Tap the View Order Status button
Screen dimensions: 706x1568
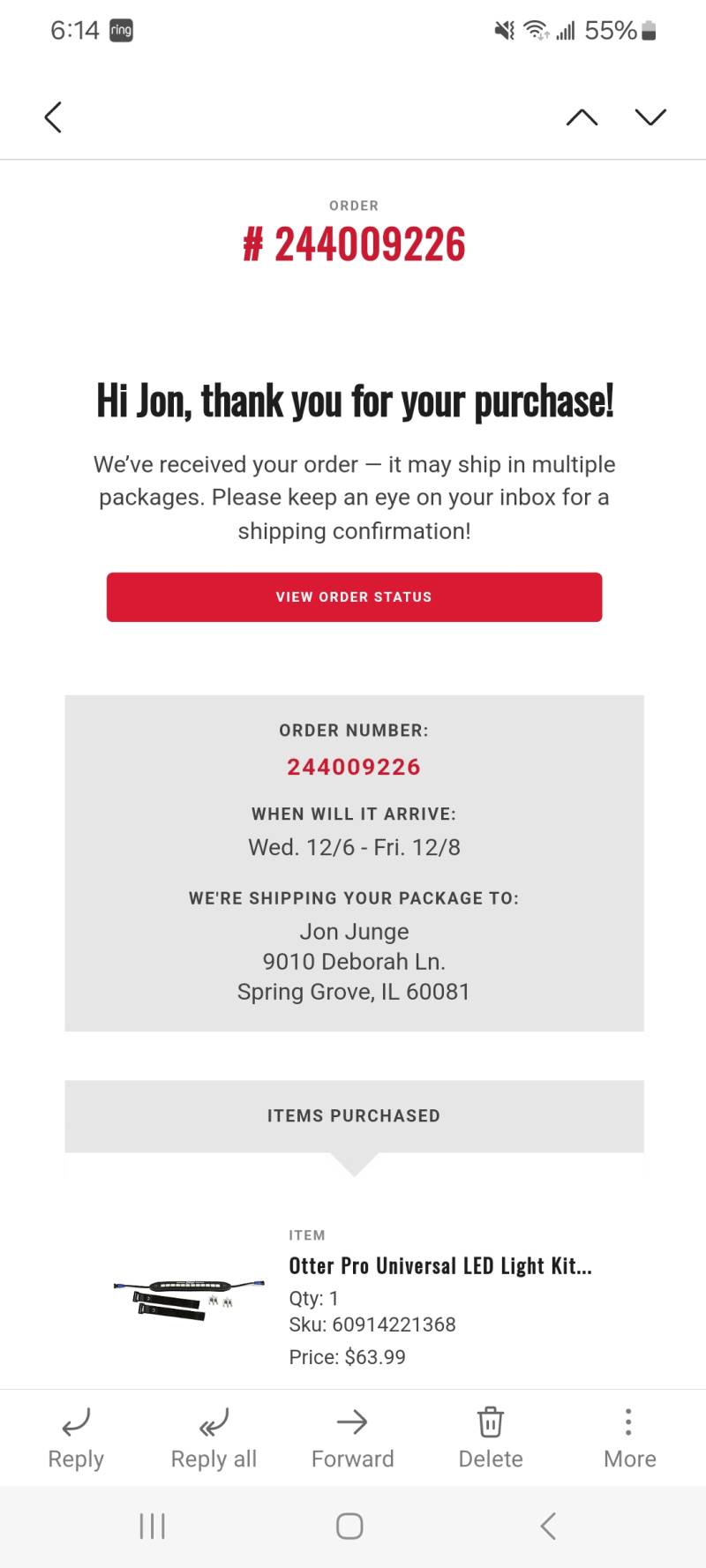(354, 597)
